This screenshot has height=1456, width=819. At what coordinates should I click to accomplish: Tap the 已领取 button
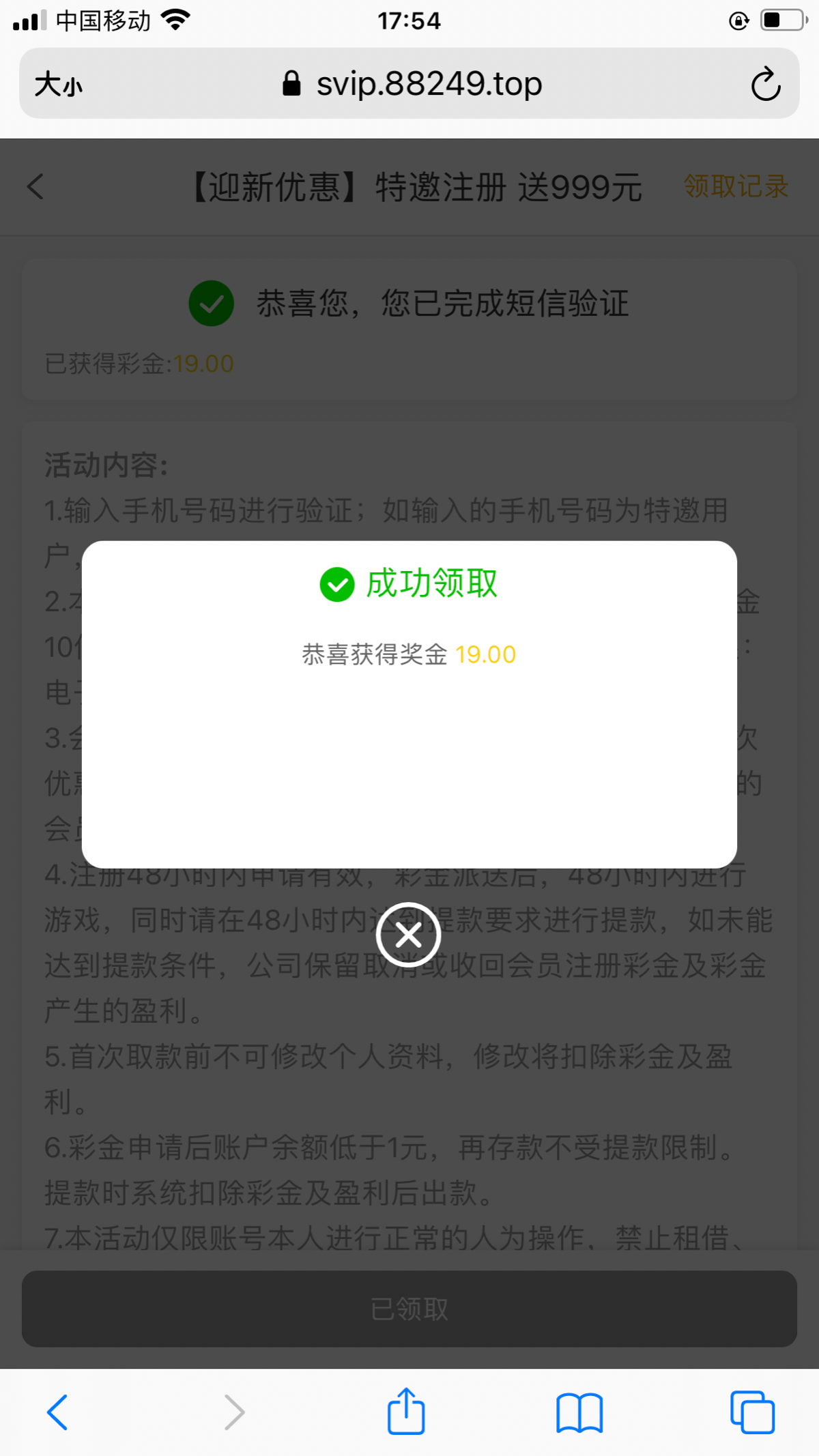[x=409, y=1309]
